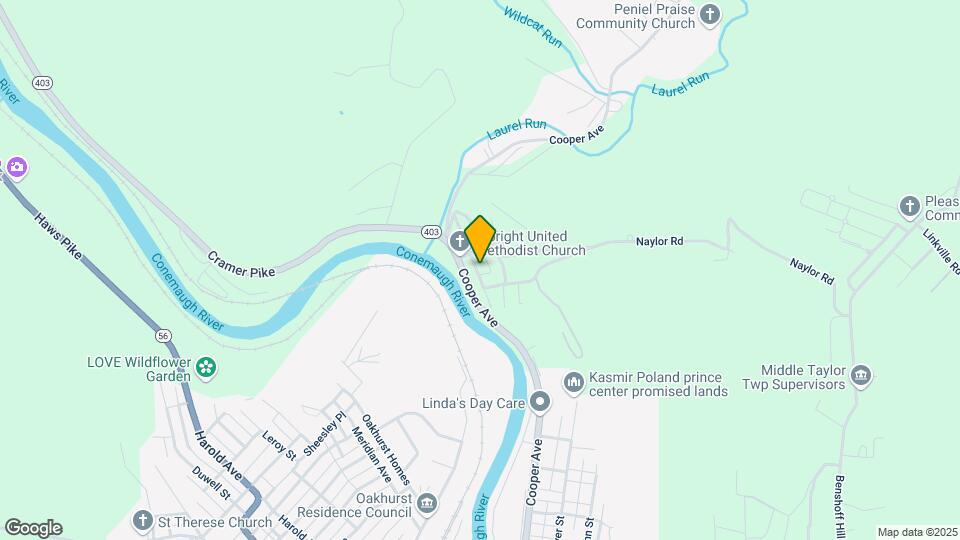Open the Linda's Day Care place marker
The width and height of the screenshot is (960, 540).
tap(541, 402)
